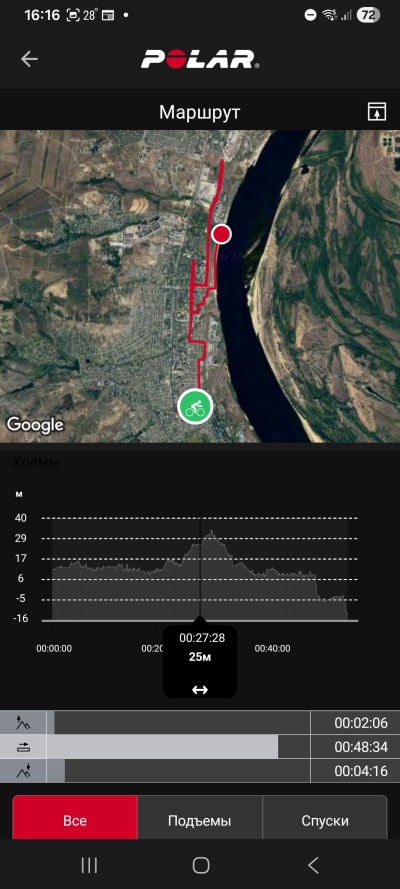
Task: Tap the red end marker on map
Action: (x=222, y=234)
